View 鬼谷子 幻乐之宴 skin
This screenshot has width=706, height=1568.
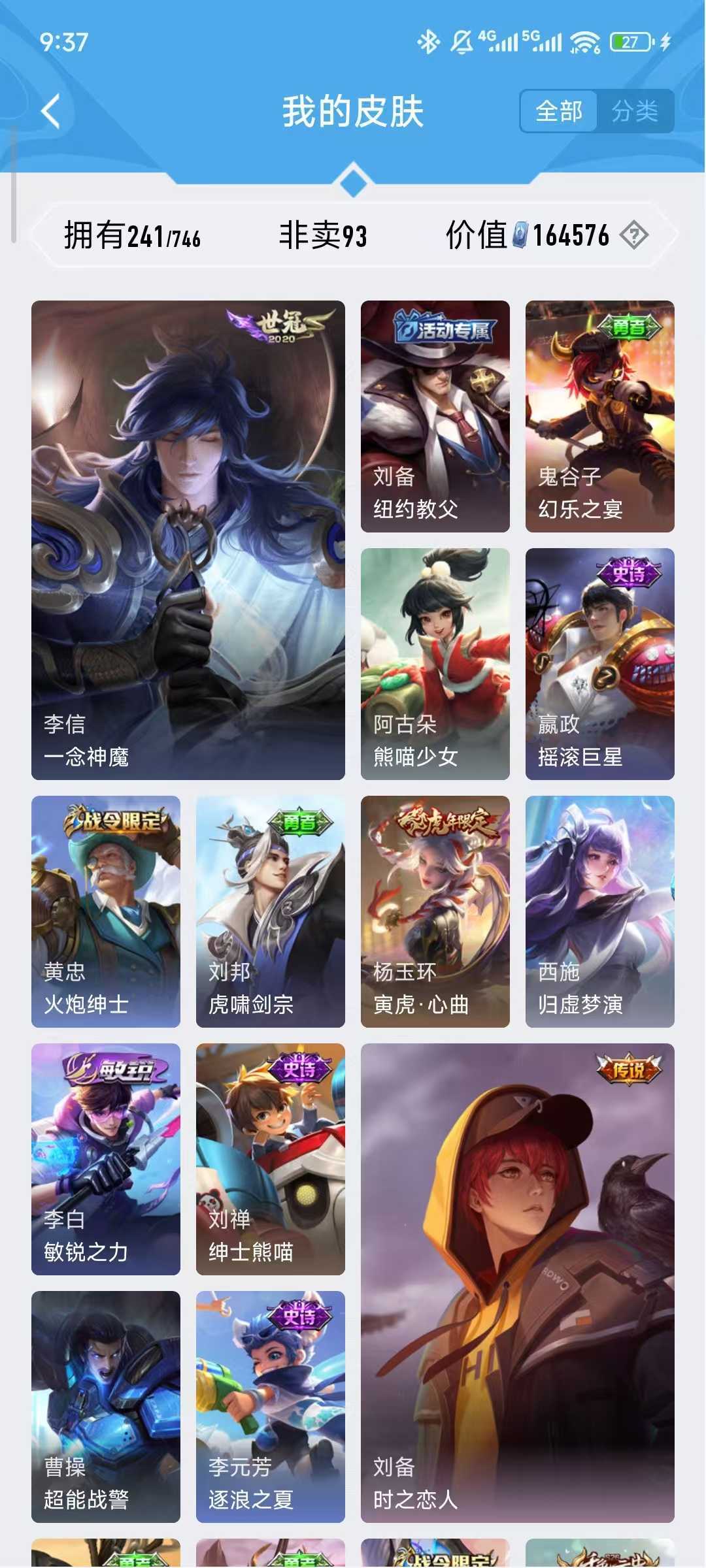(x=599, y=416)
